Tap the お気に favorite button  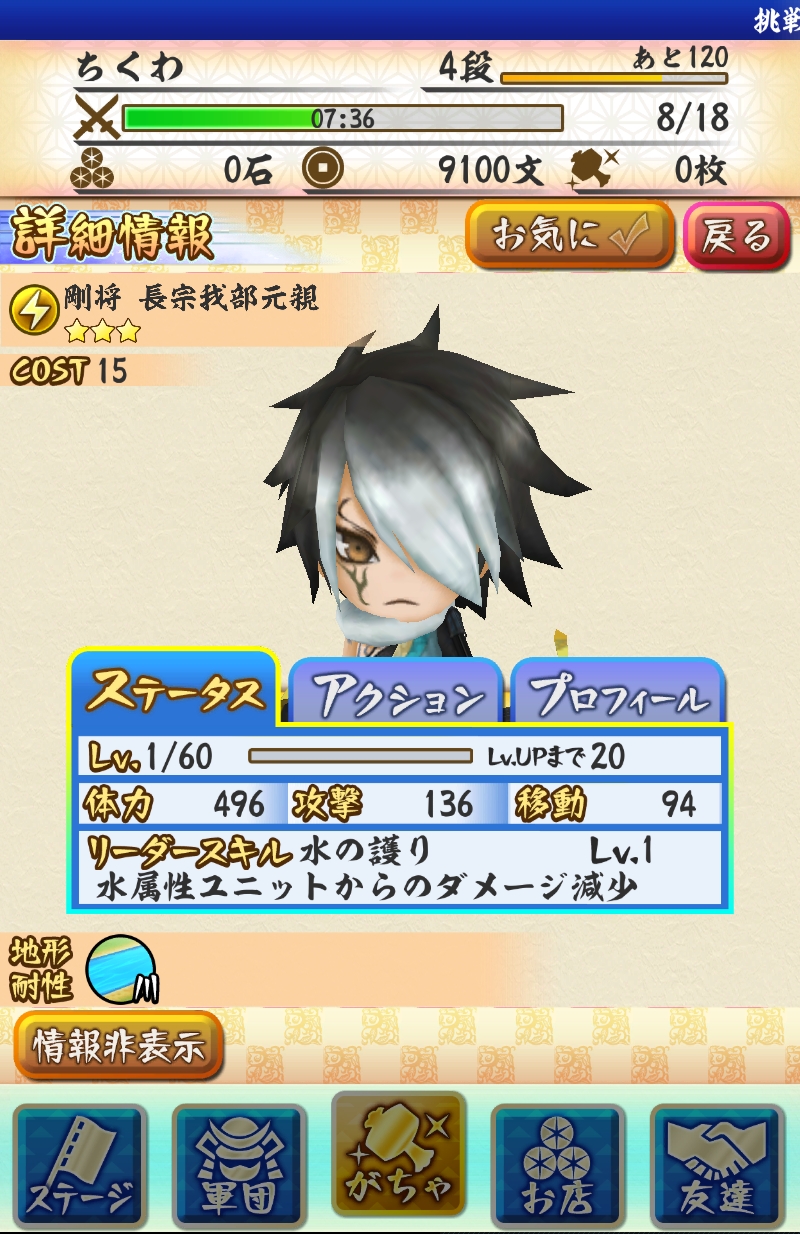tap(569, 236)
